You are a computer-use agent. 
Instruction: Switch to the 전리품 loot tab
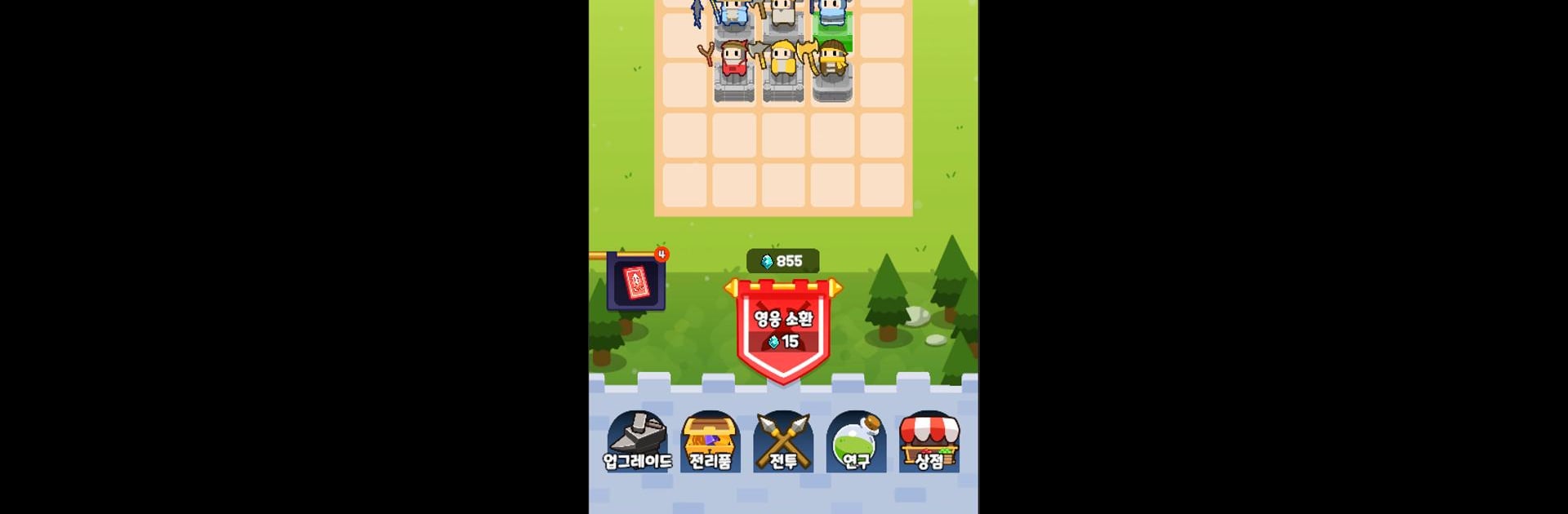pyautogui.click(x=710, y=442)
